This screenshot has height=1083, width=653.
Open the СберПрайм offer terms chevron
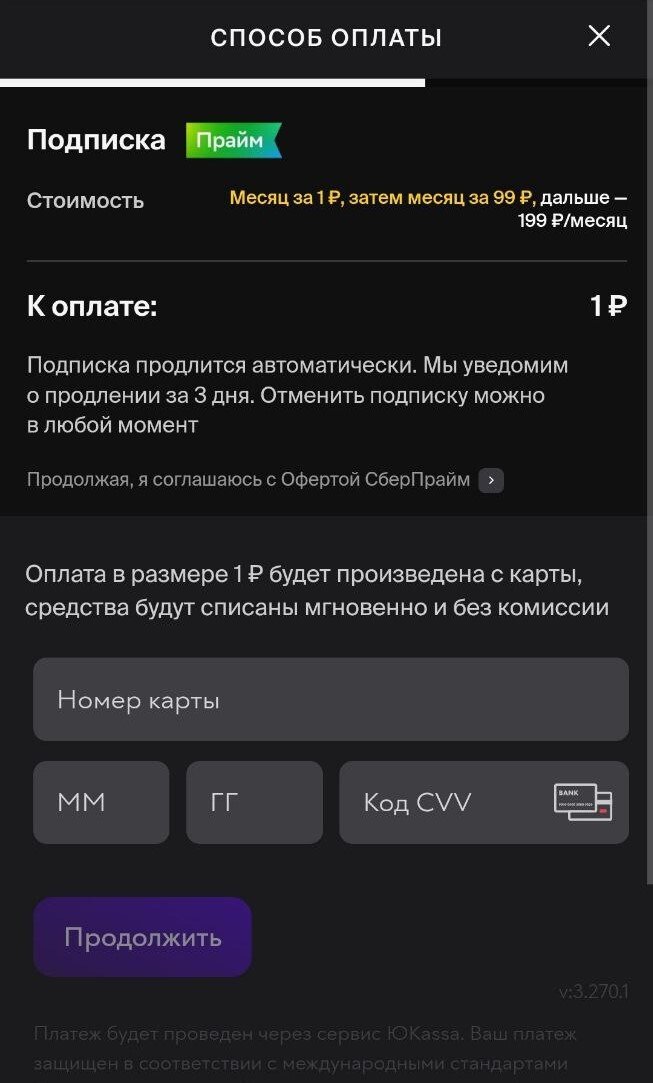tap(490, 480)
